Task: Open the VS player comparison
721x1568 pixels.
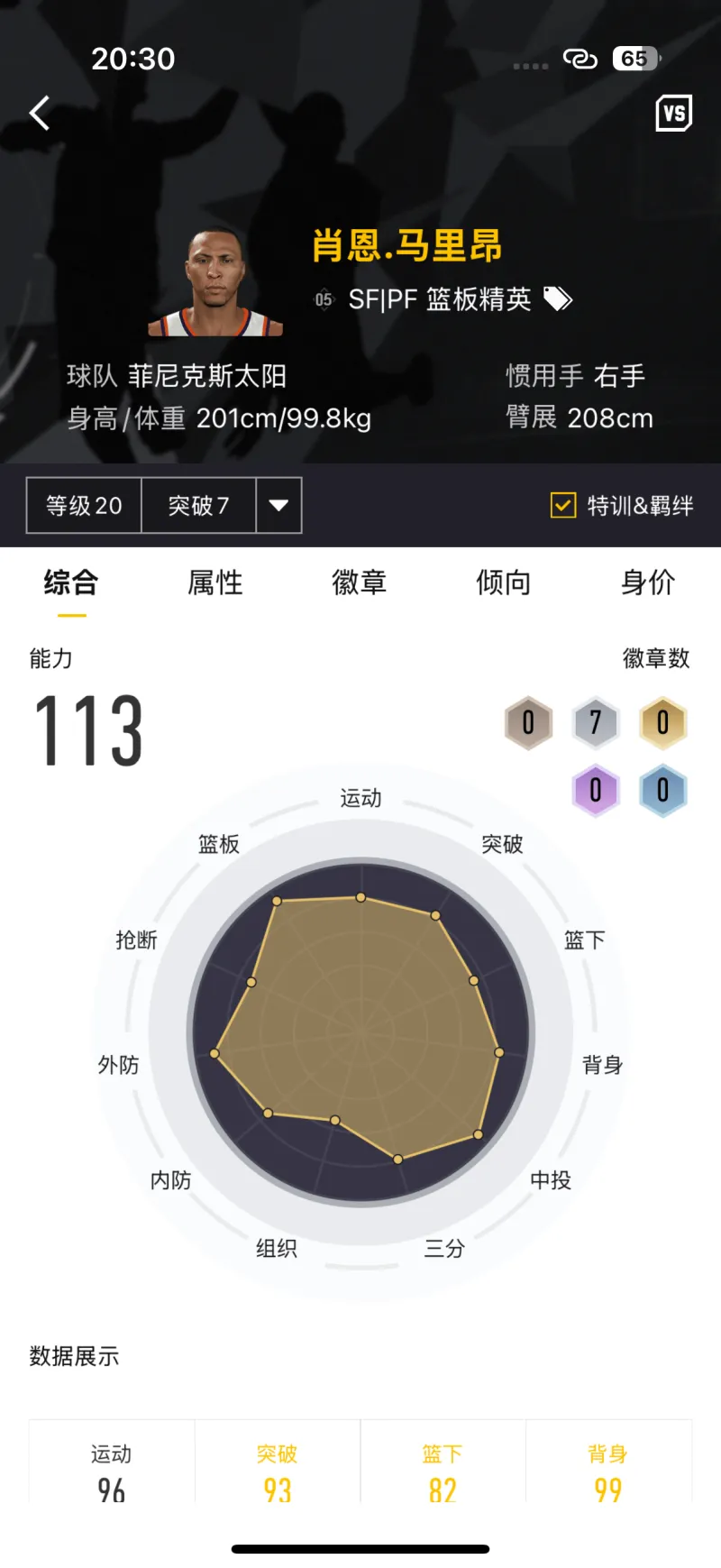Action: pyautogui.click(x=673, y=114)
